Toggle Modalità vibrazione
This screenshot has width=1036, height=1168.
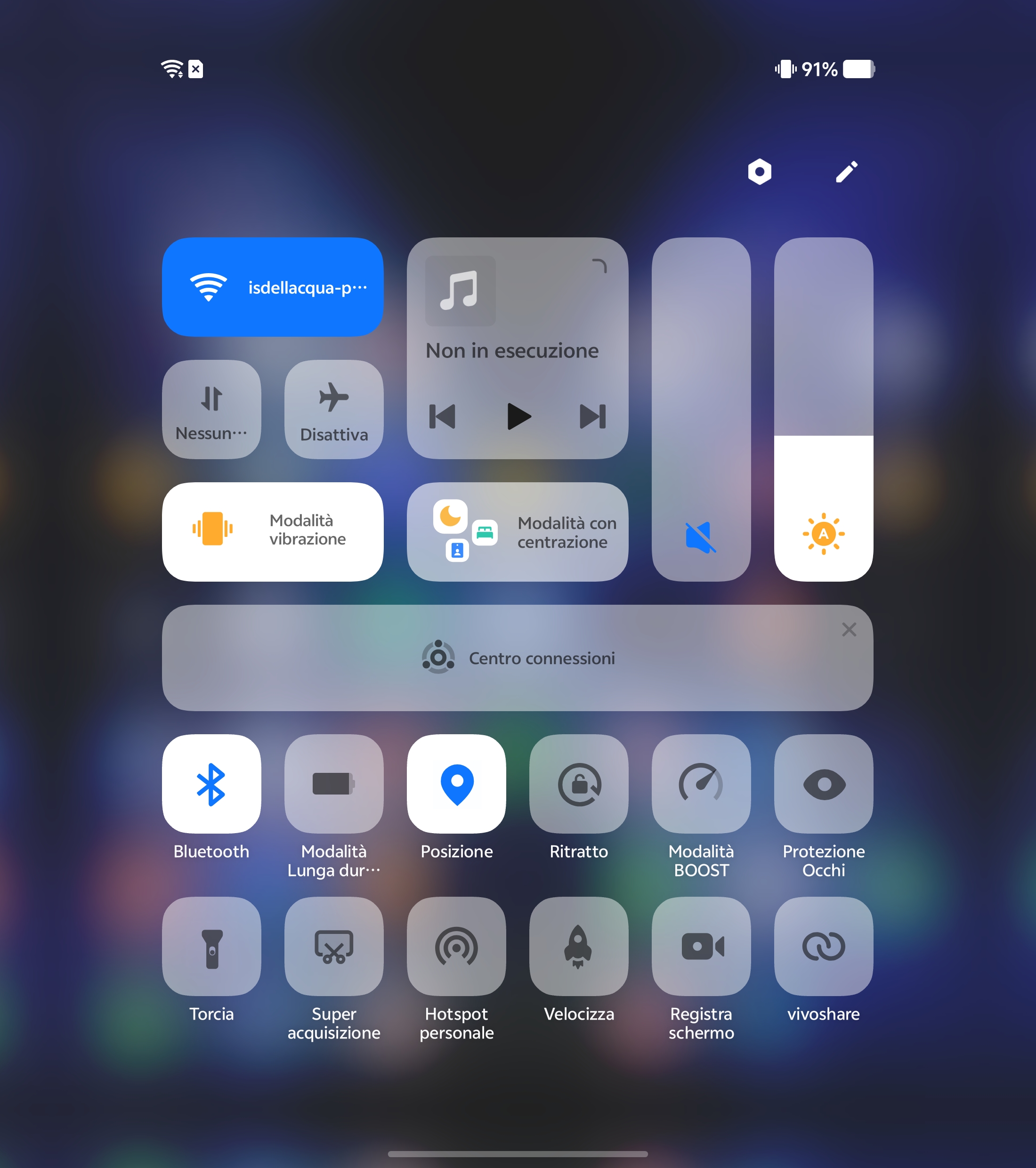pos(273,531)
